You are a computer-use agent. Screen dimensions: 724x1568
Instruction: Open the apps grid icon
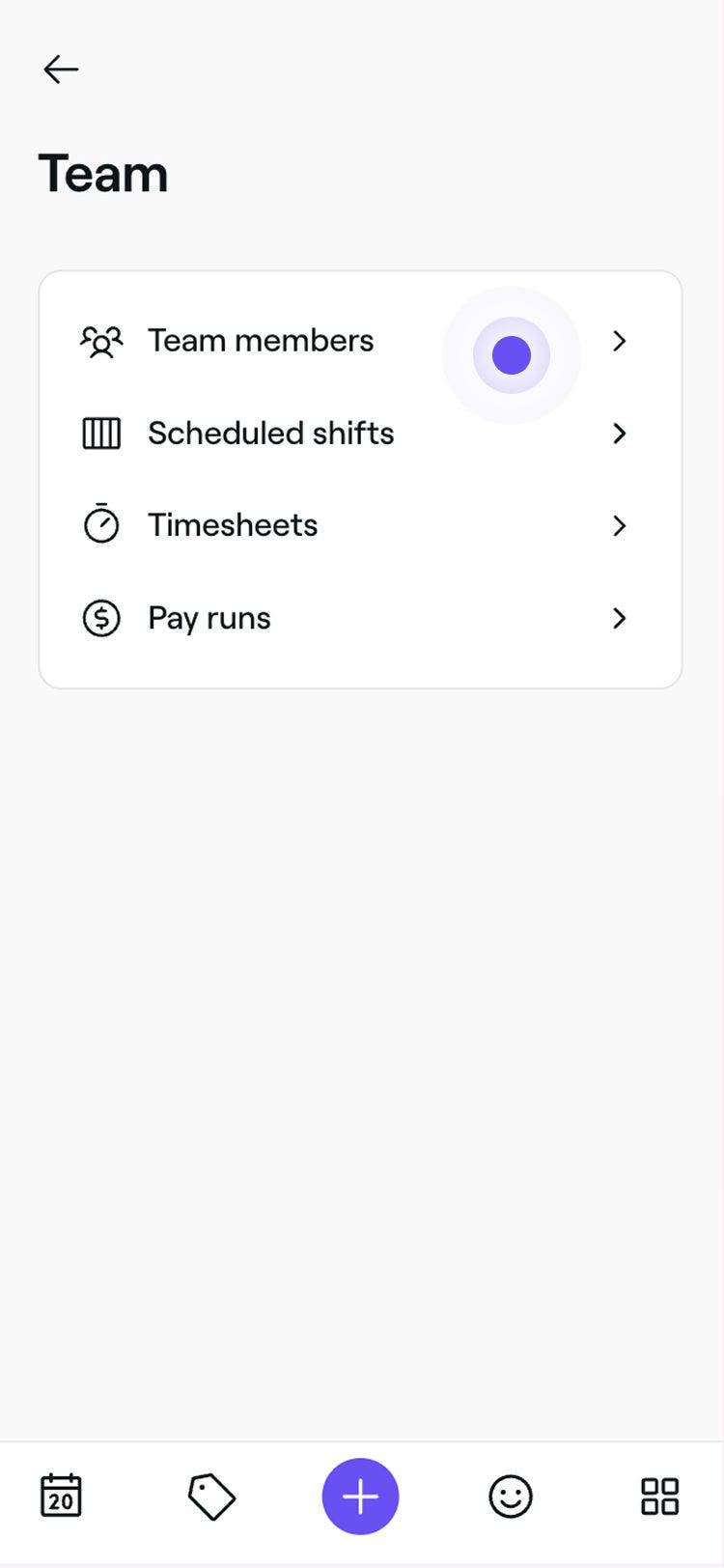coord(660,1496)
